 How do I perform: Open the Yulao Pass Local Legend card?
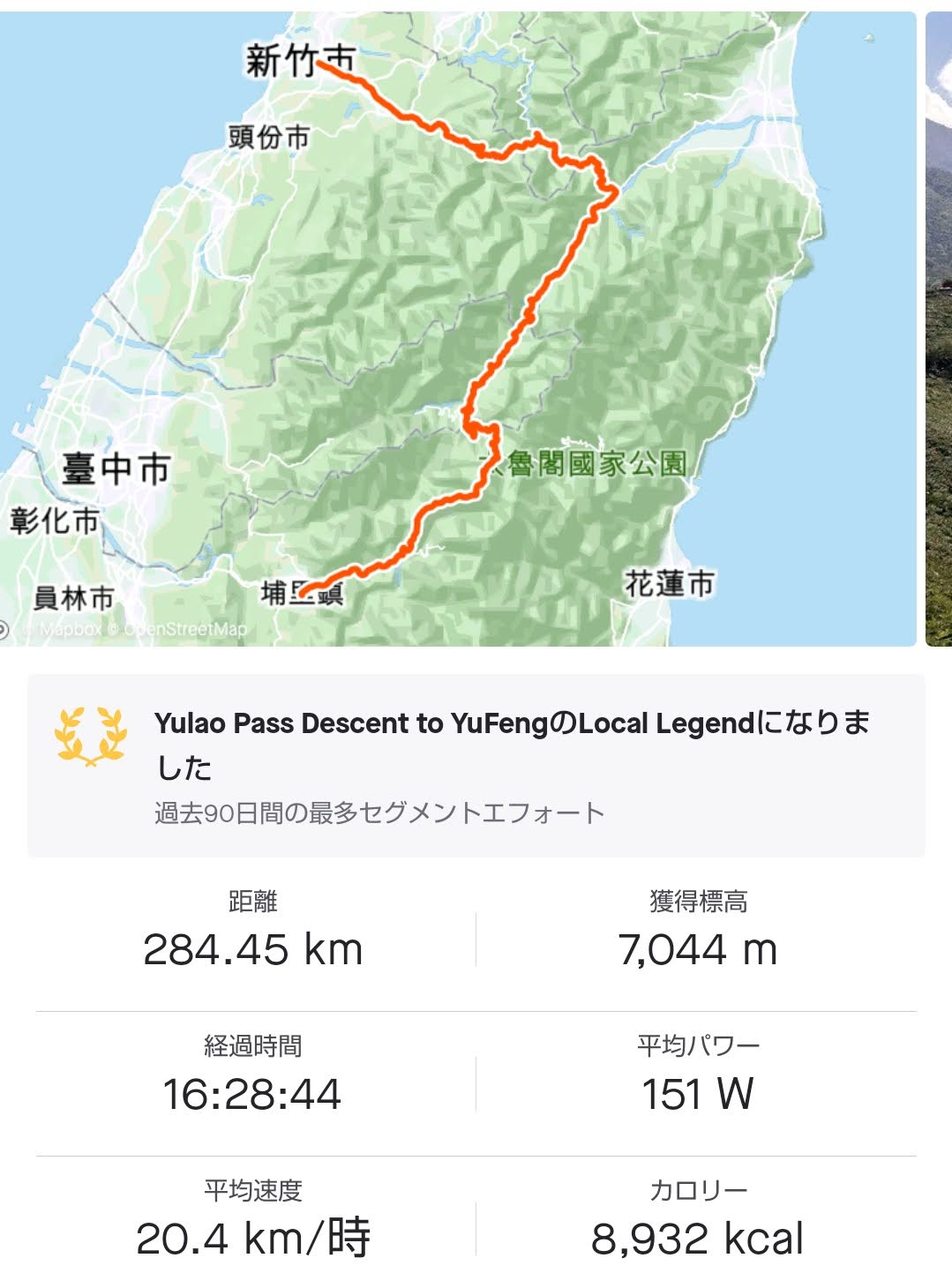(x=476, y=765)
